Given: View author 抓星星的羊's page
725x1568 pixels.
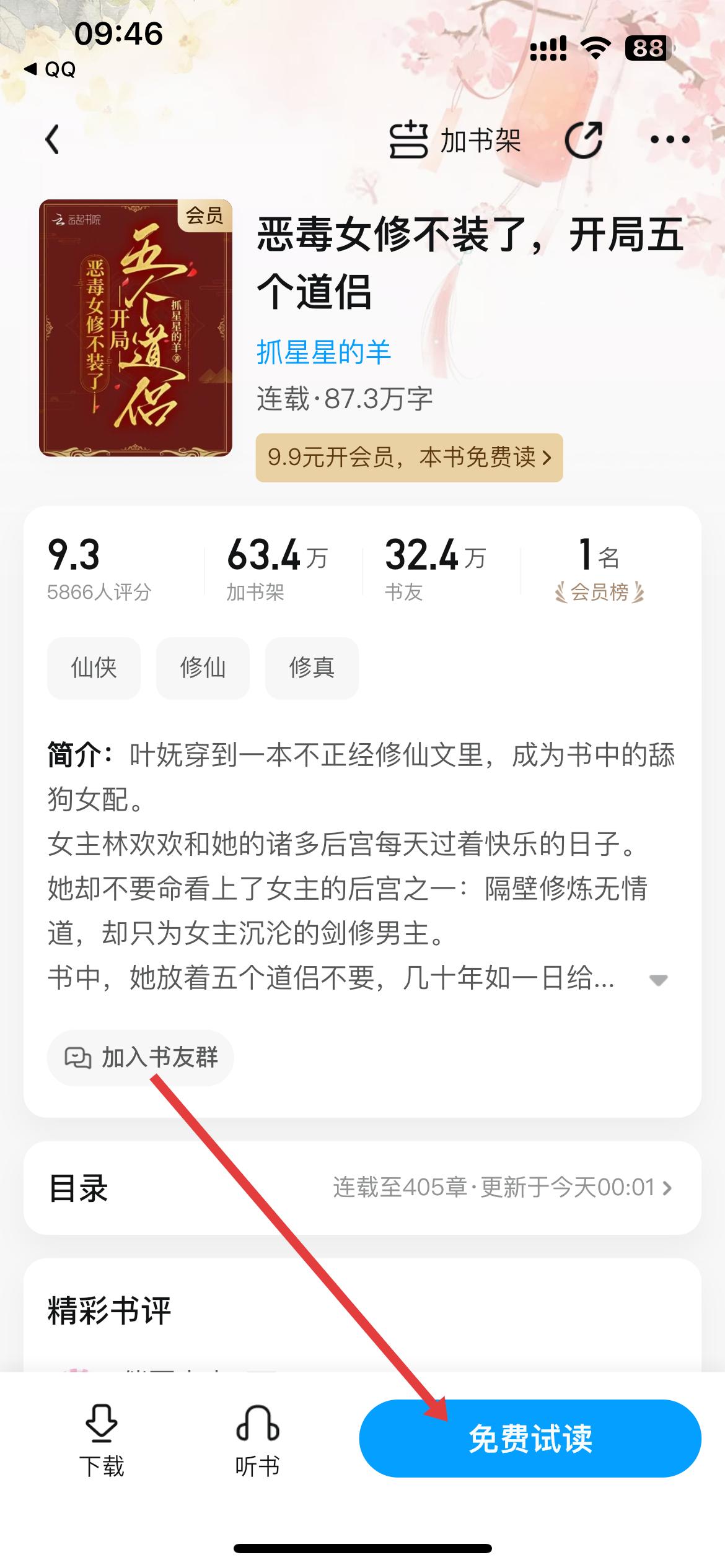Looking at the screenshot, I should tap(323, 353).
